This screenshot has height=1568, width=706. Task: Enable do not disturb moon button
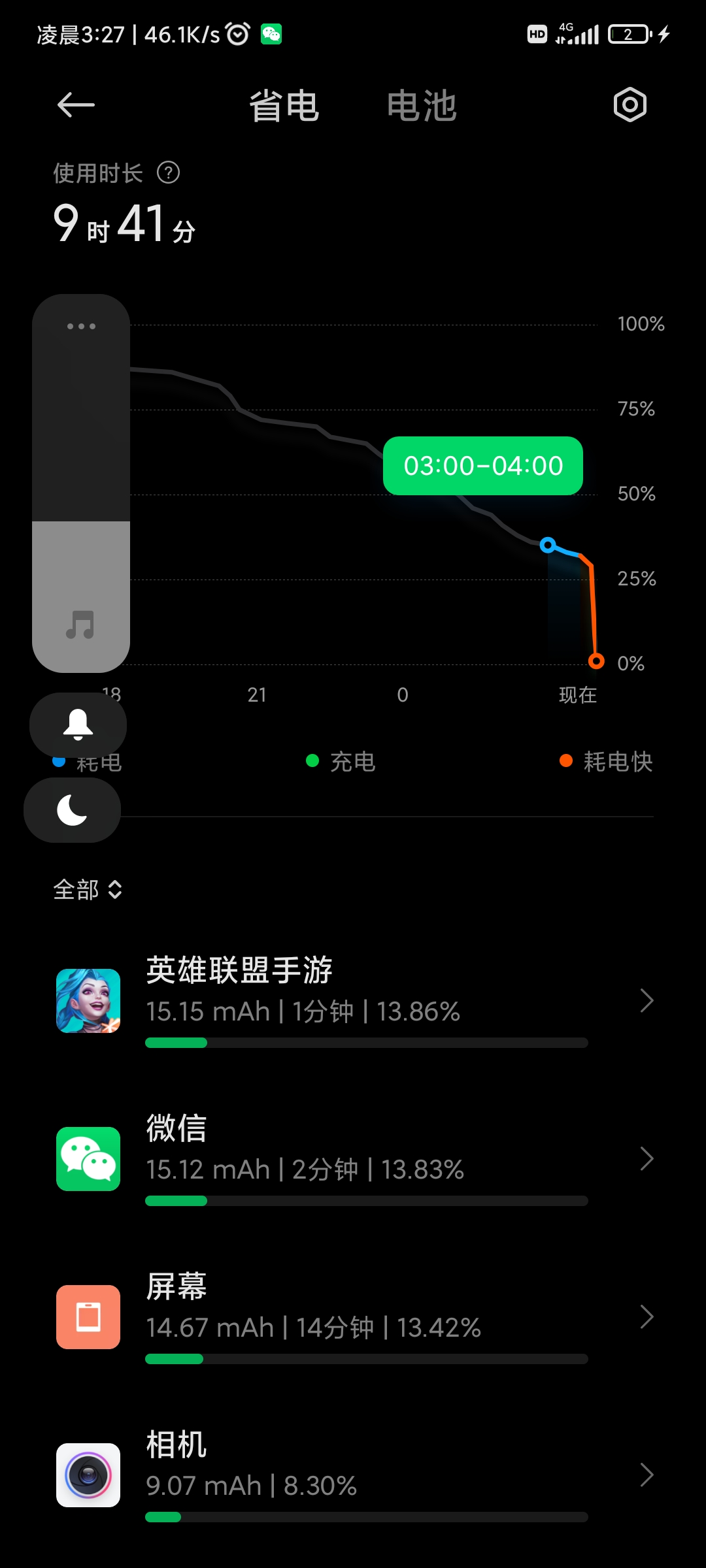pyautogui.click(x=72, y=810)
